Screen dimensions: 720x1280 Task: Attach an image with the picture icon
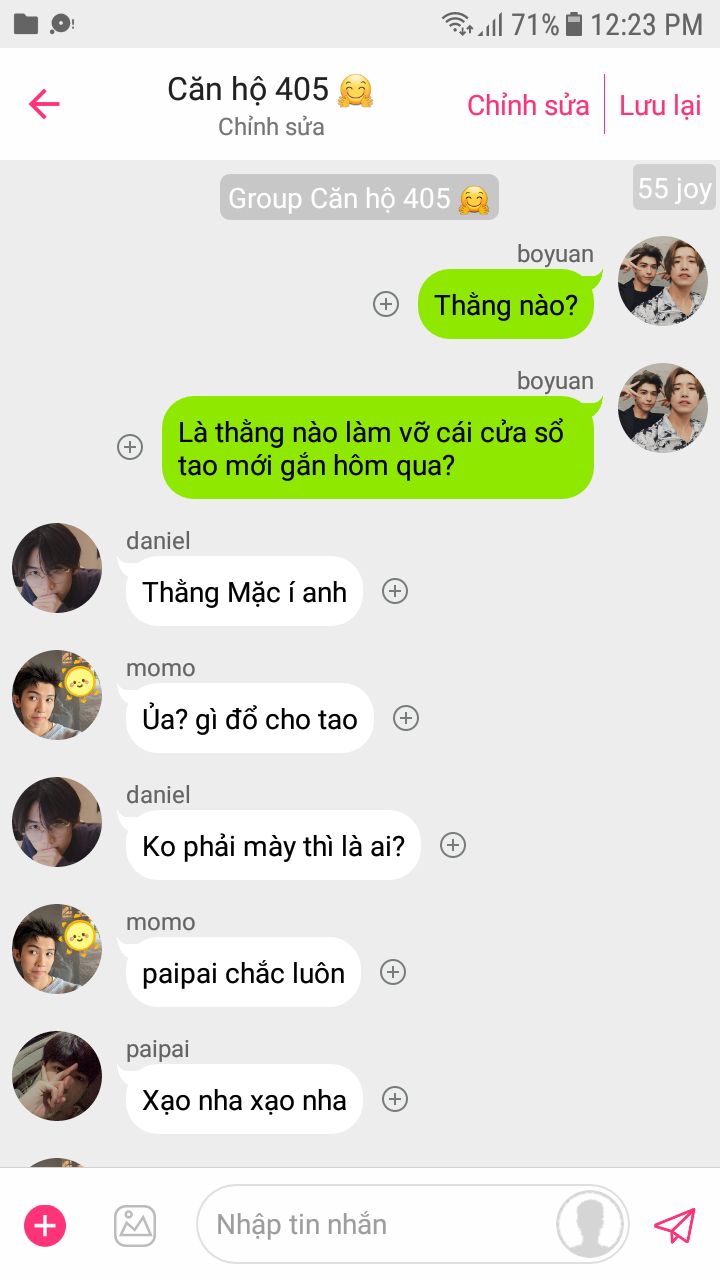135,1225
